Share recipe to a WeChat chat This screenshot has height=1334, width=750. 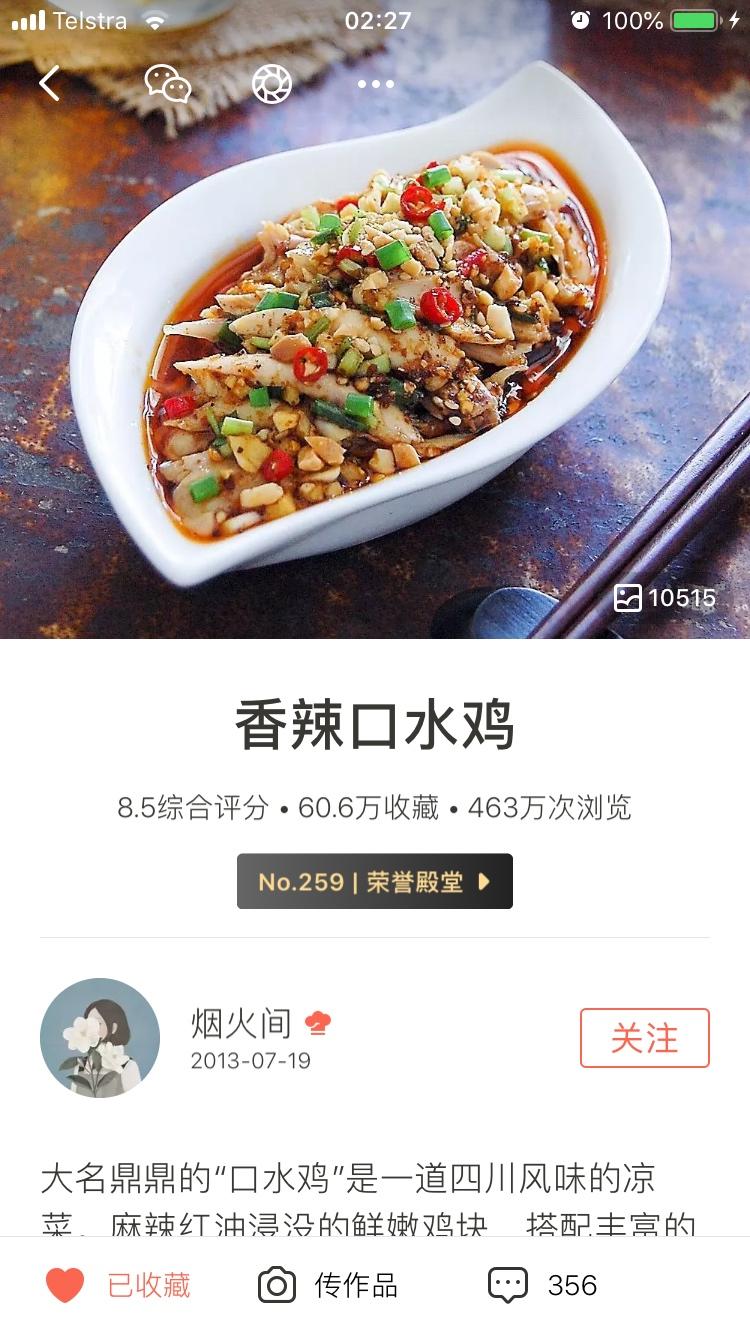click(x=168, y=84)
